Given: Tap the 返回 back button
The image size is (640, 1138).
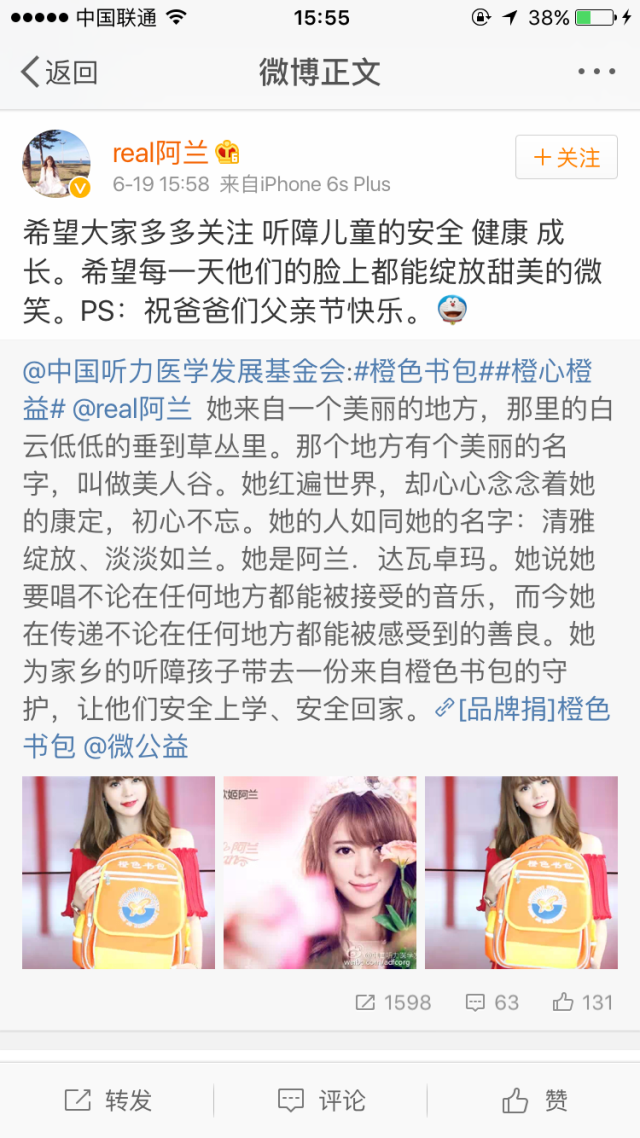Looking at the screenshot, I should 60,72.
